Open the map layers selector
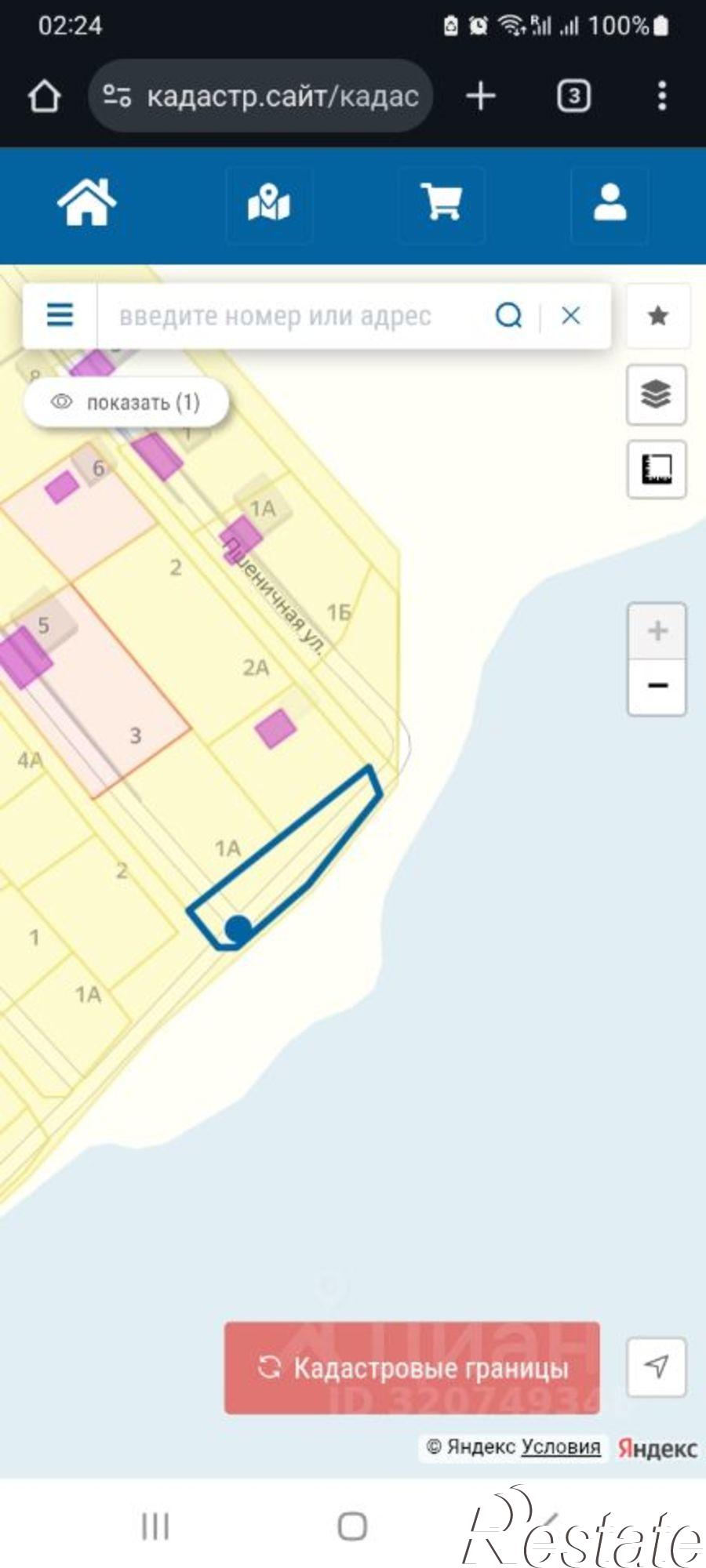706x1568 pixels. 657,394
